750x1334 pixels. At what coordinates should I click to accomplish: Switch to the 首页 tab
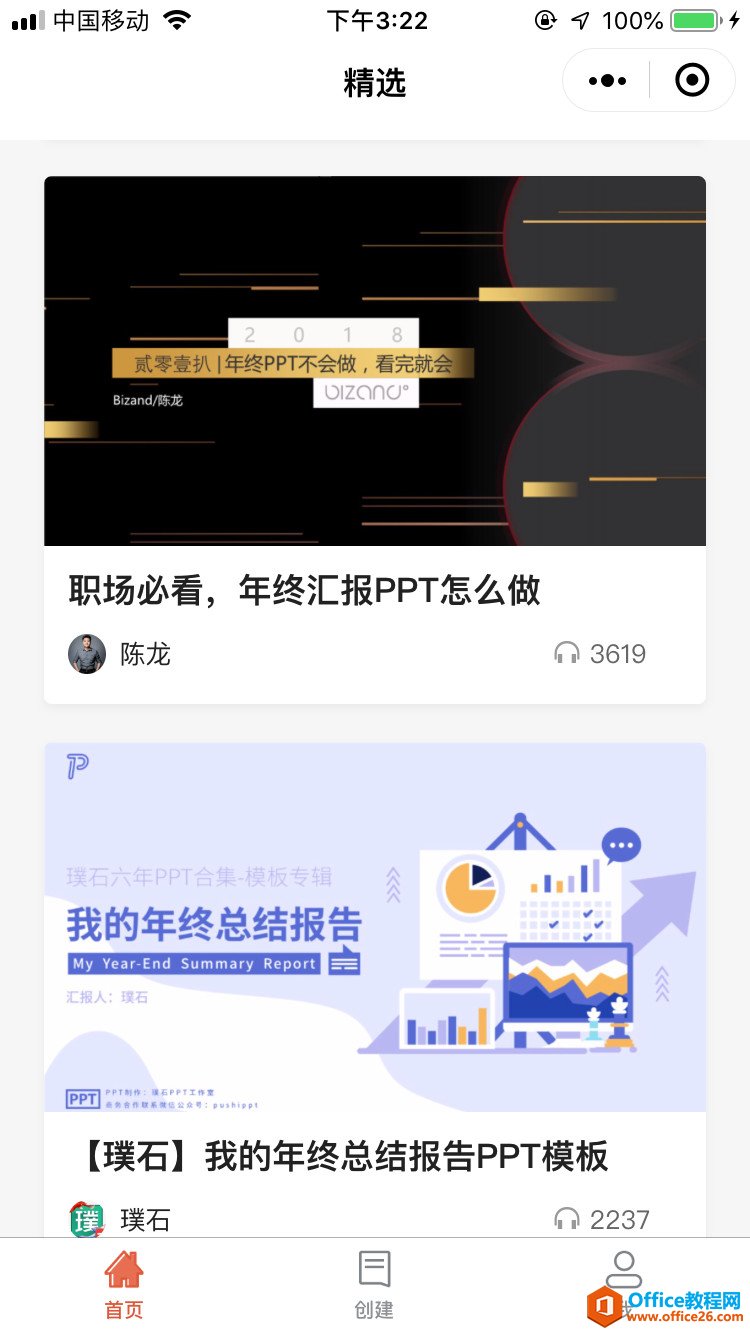tap(124, 1285)
